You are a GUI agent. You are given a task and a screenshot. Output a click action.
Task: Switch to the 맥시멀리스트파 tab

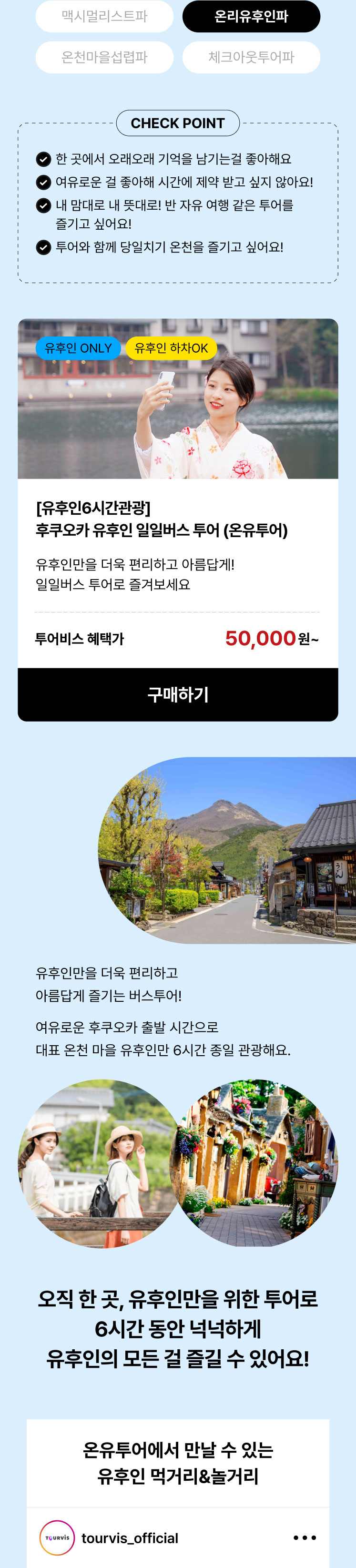click(104, 16)
